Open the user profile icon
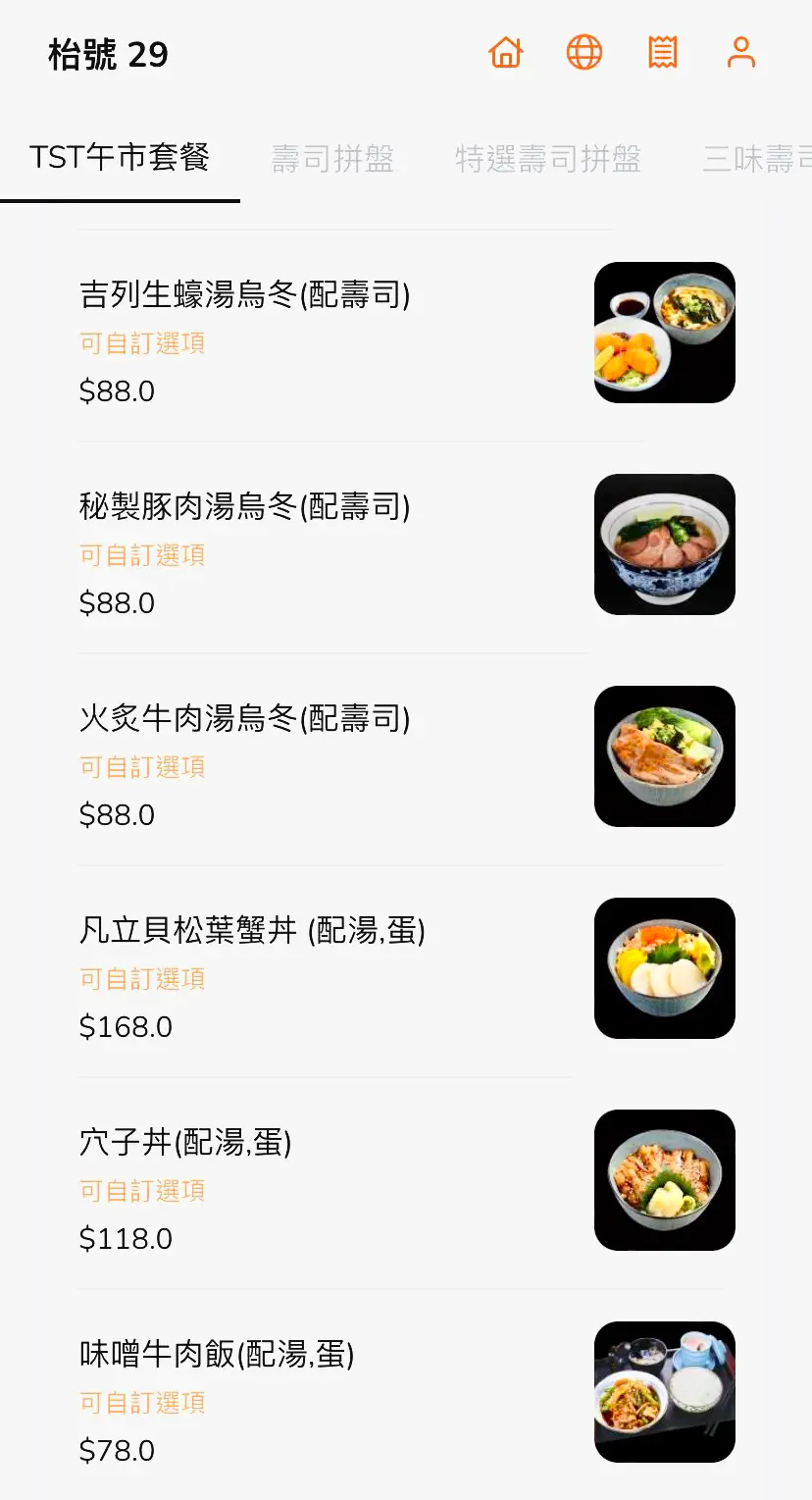This screenshot has width=812, height=1500. [741, 53]
